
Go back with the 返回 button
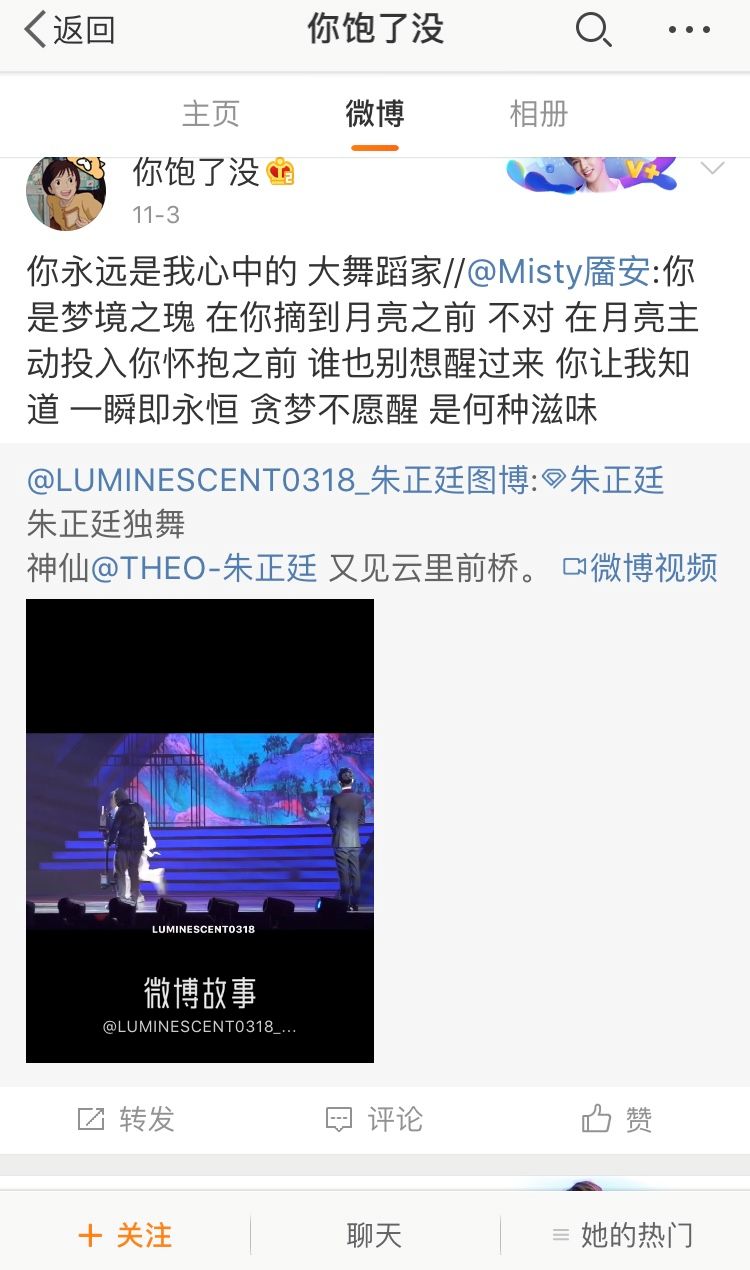69,30
